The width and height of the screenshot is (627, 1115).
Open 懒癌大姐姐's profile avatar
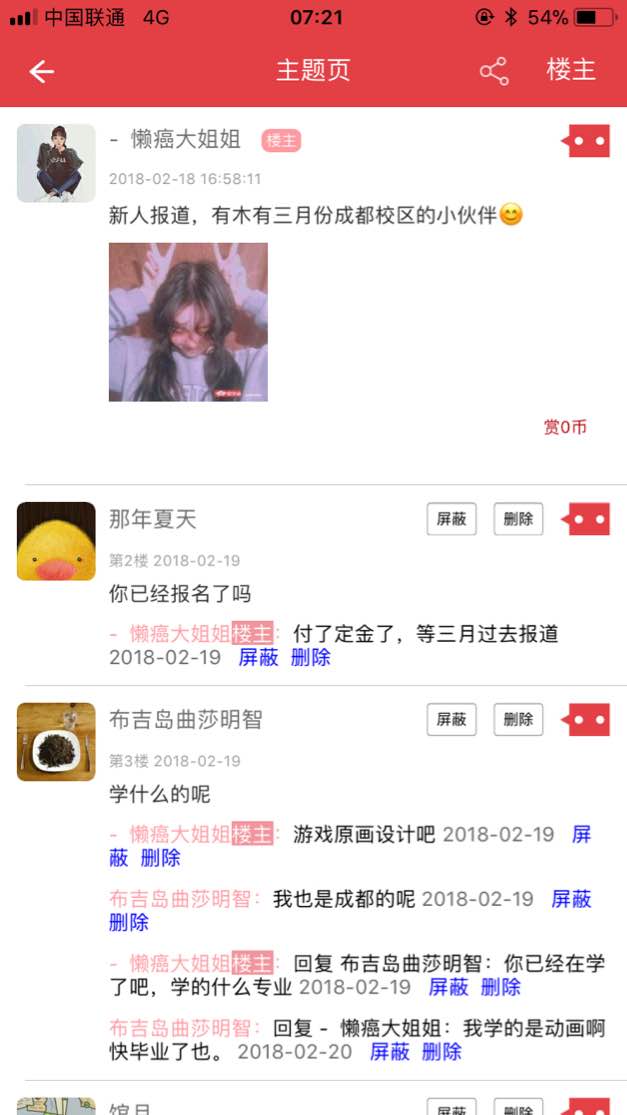click(56, 163)
